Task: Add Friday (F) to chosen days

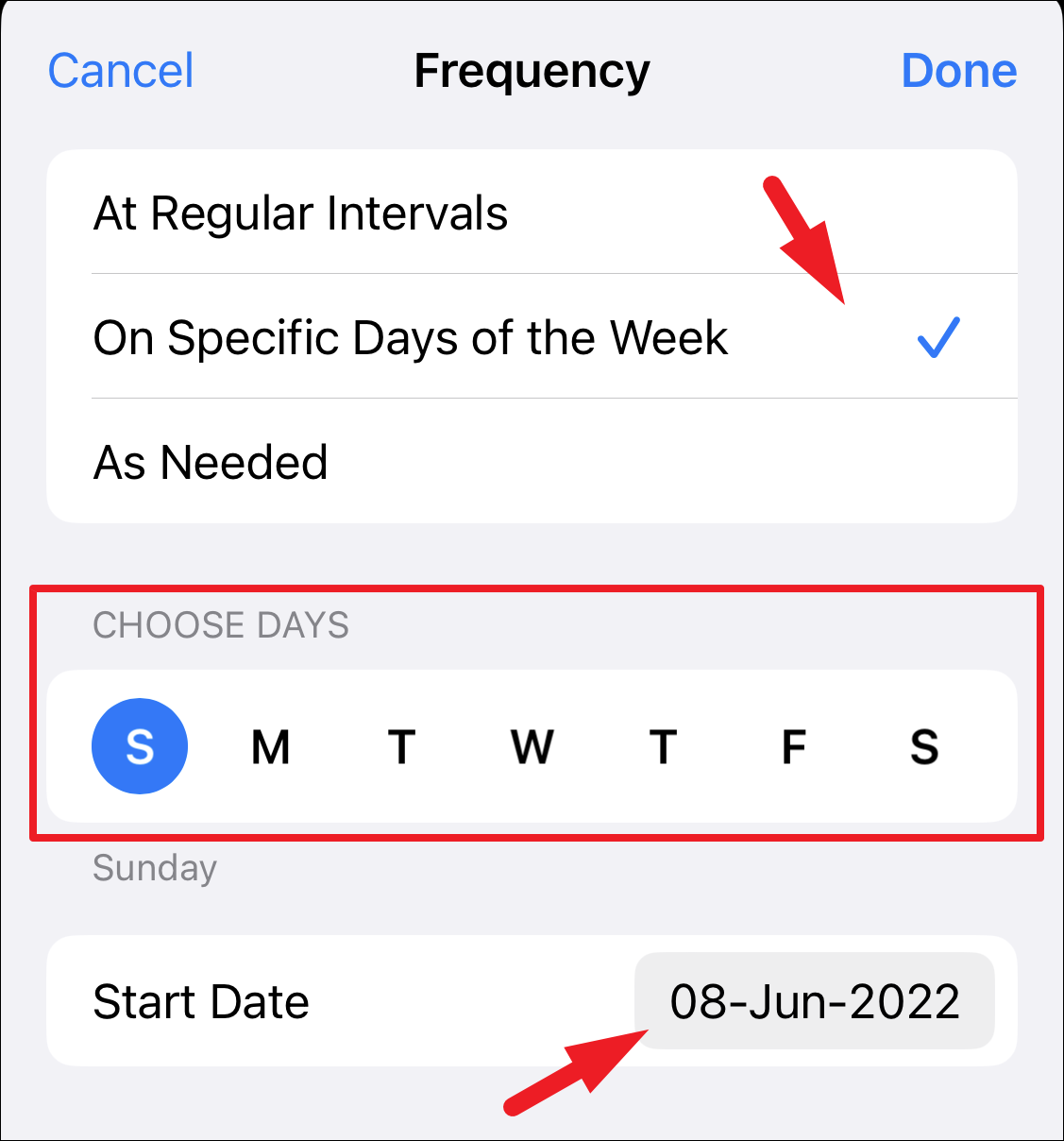Action: point(793,747)
